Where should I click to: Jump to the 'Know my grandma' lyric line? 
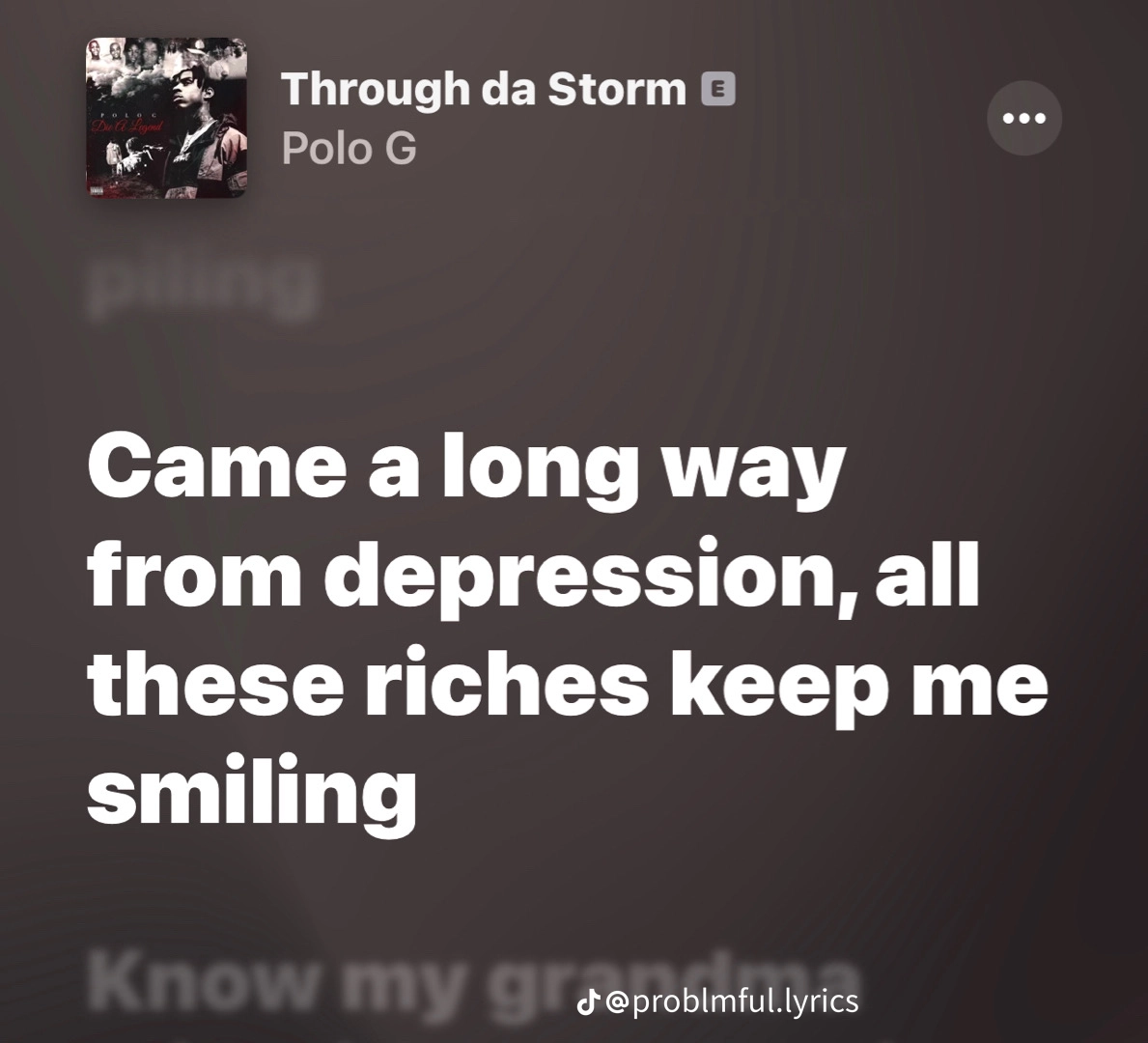[x=328, y=983]
